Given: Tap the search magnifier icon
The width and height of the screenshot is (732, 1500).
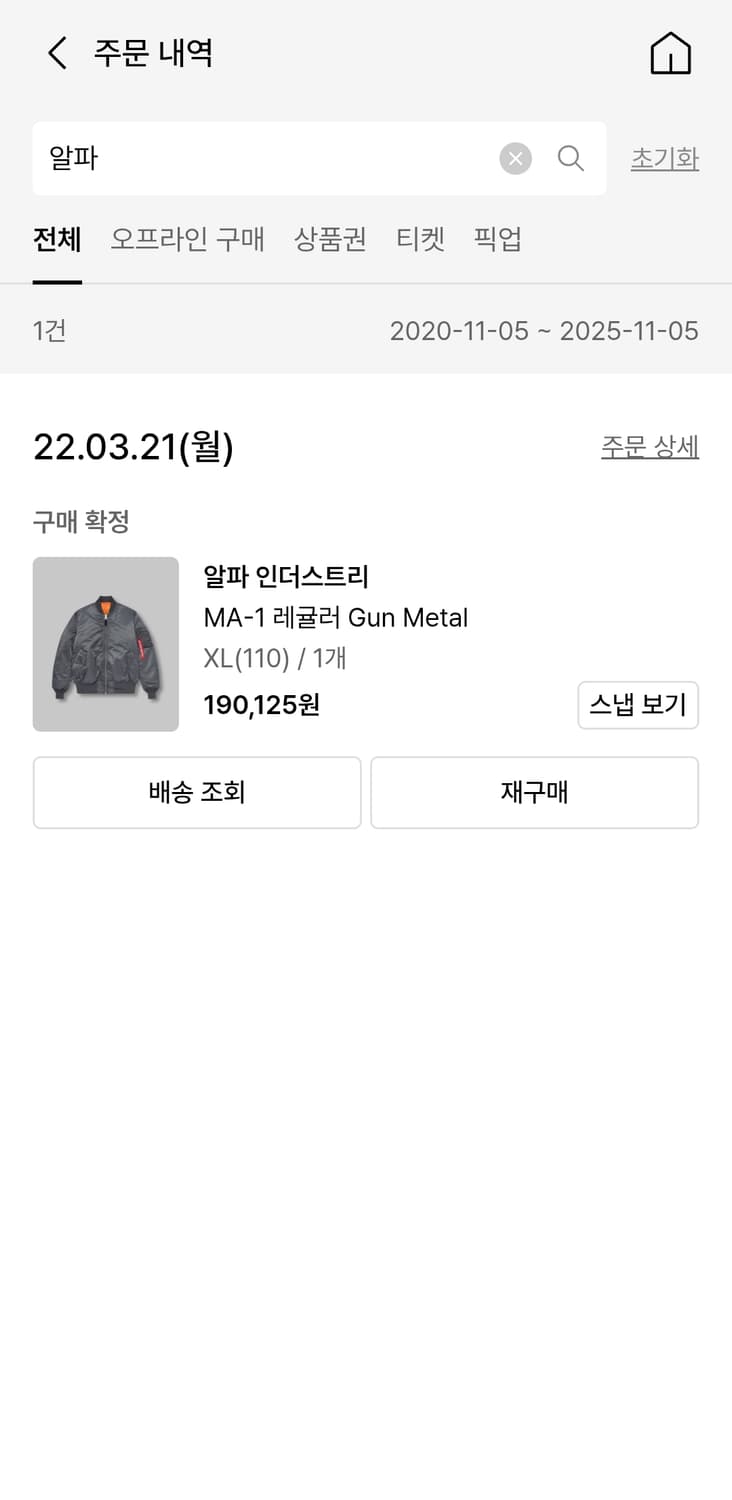Looking at the screenshot, I should click(570, 158).
